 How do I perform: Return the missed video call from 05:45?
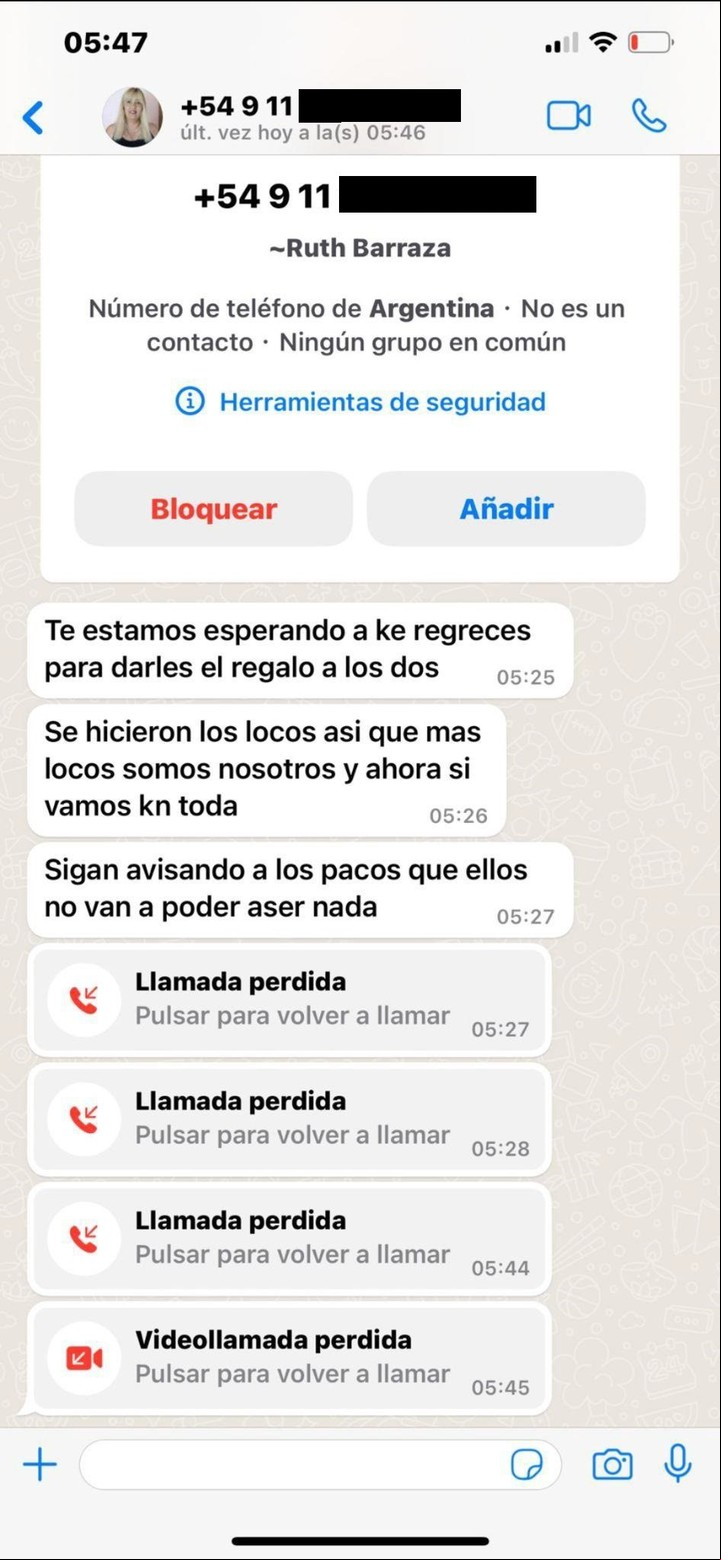pyautogui.click(x=289, y=1357)
